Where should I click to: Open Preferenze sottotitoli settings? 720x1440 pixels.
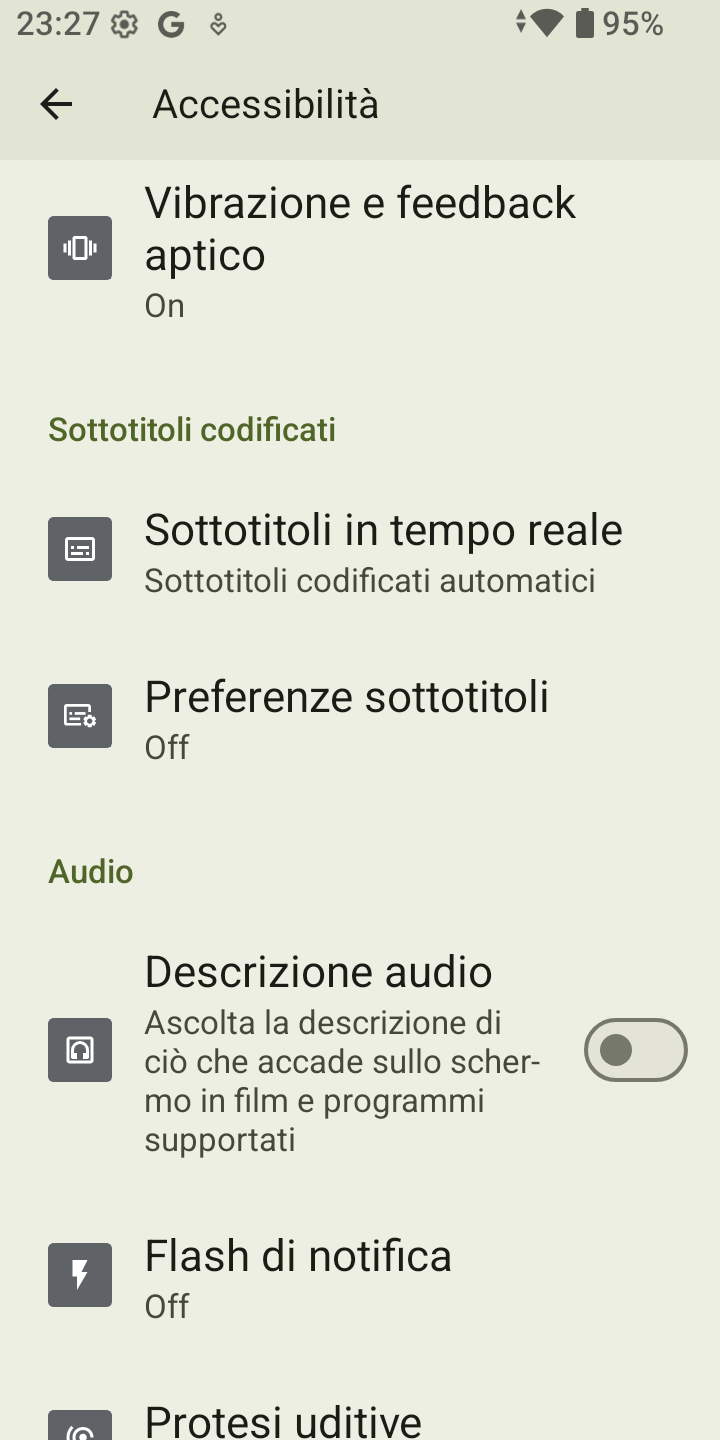360,717
